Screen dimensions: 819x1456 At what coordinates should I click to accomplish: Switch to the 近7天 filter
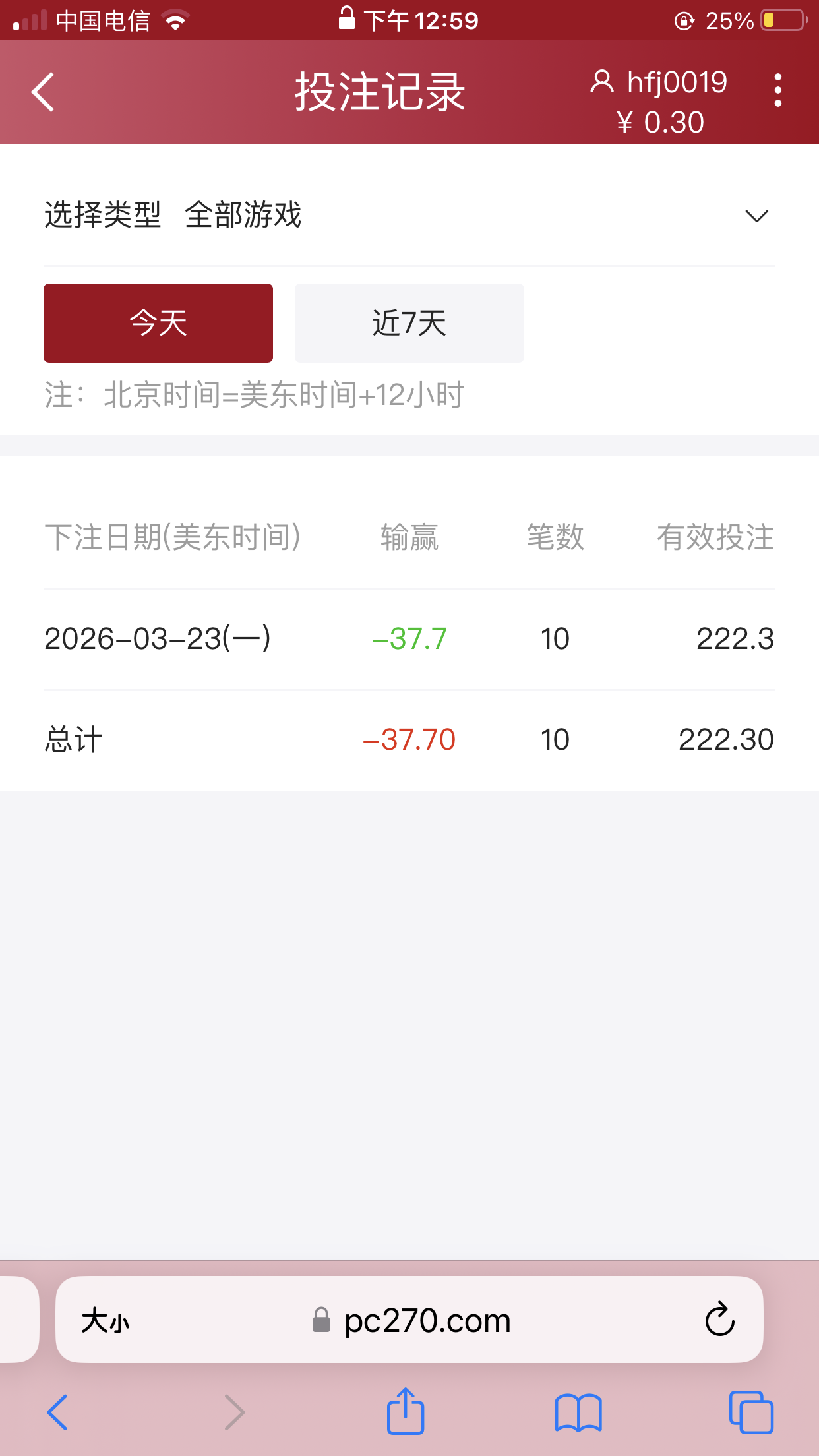coord(409,322)
